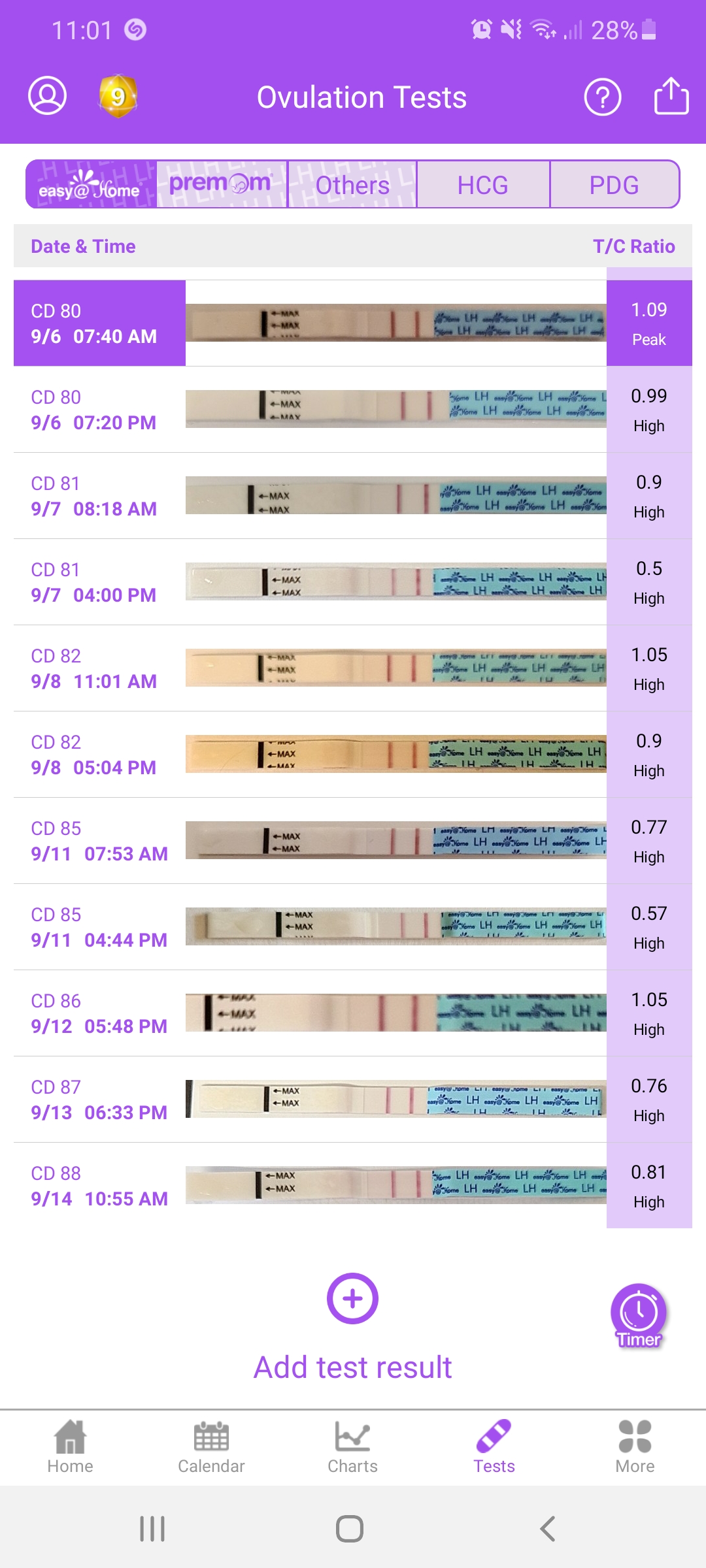Open the 9/7 04:00 PM test result

(353, 581)
